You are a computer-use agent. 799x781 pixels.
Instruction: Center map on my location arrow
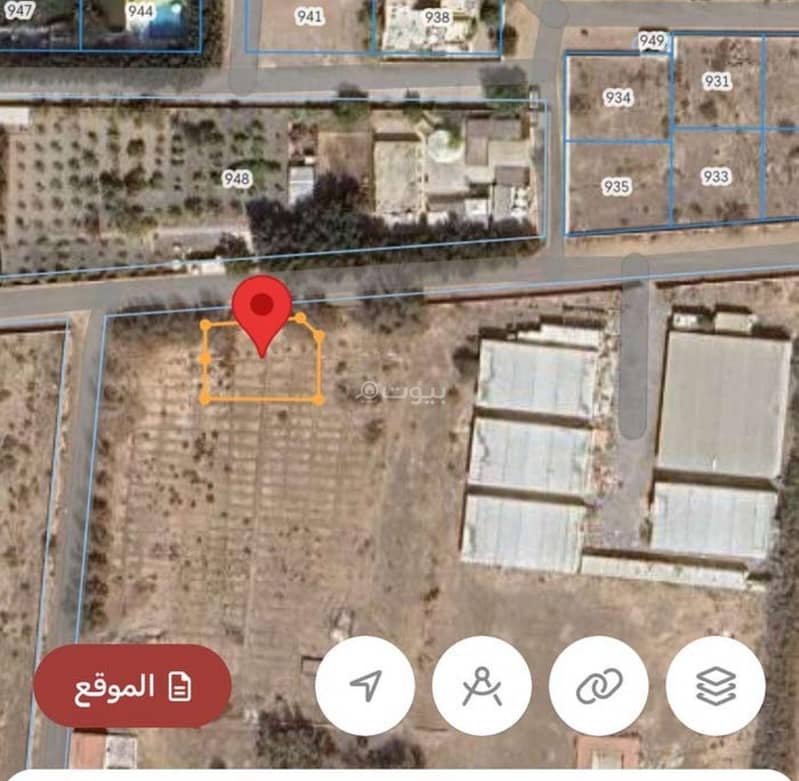coord(365,686)
